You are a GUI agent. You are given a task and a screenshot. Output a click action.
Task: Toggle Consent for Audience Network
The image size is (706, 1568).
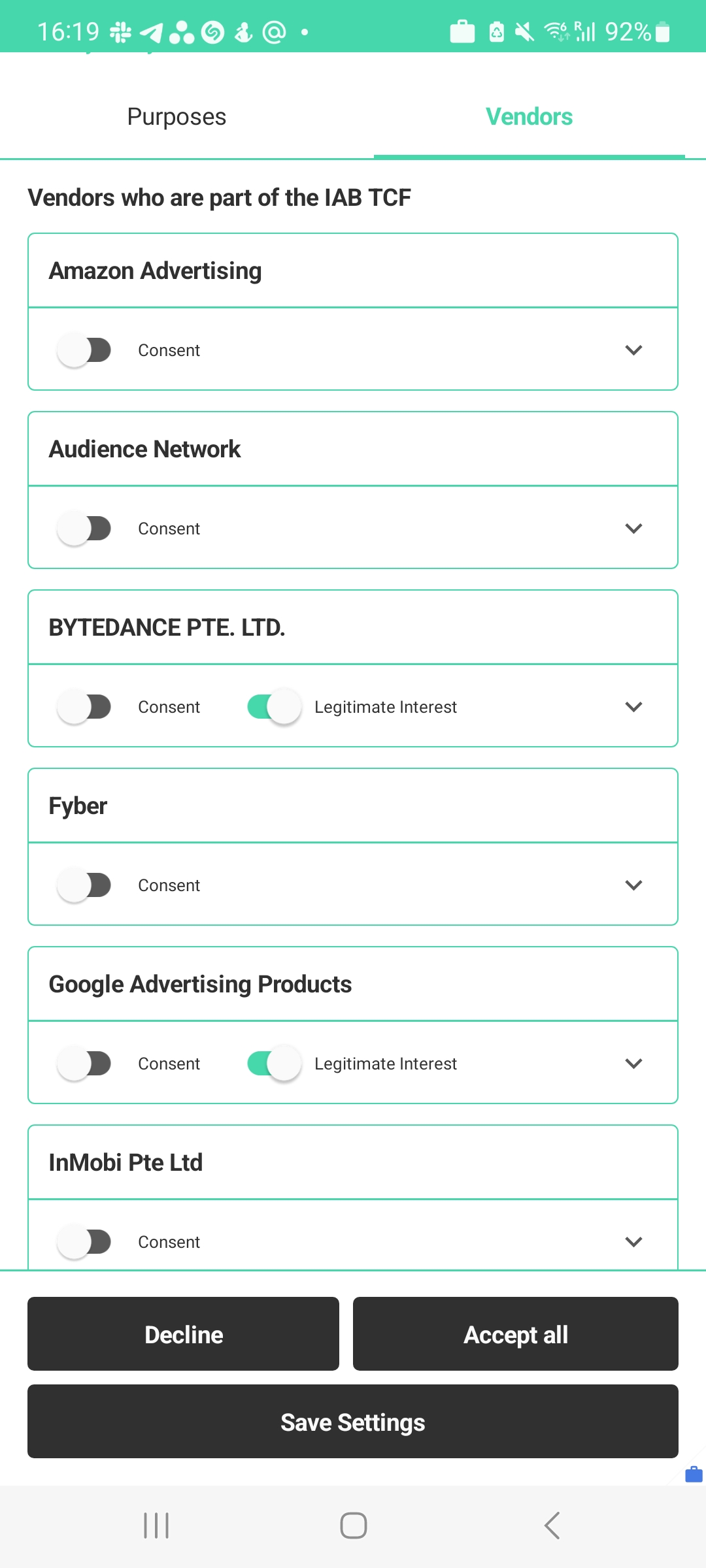(84, 529)
